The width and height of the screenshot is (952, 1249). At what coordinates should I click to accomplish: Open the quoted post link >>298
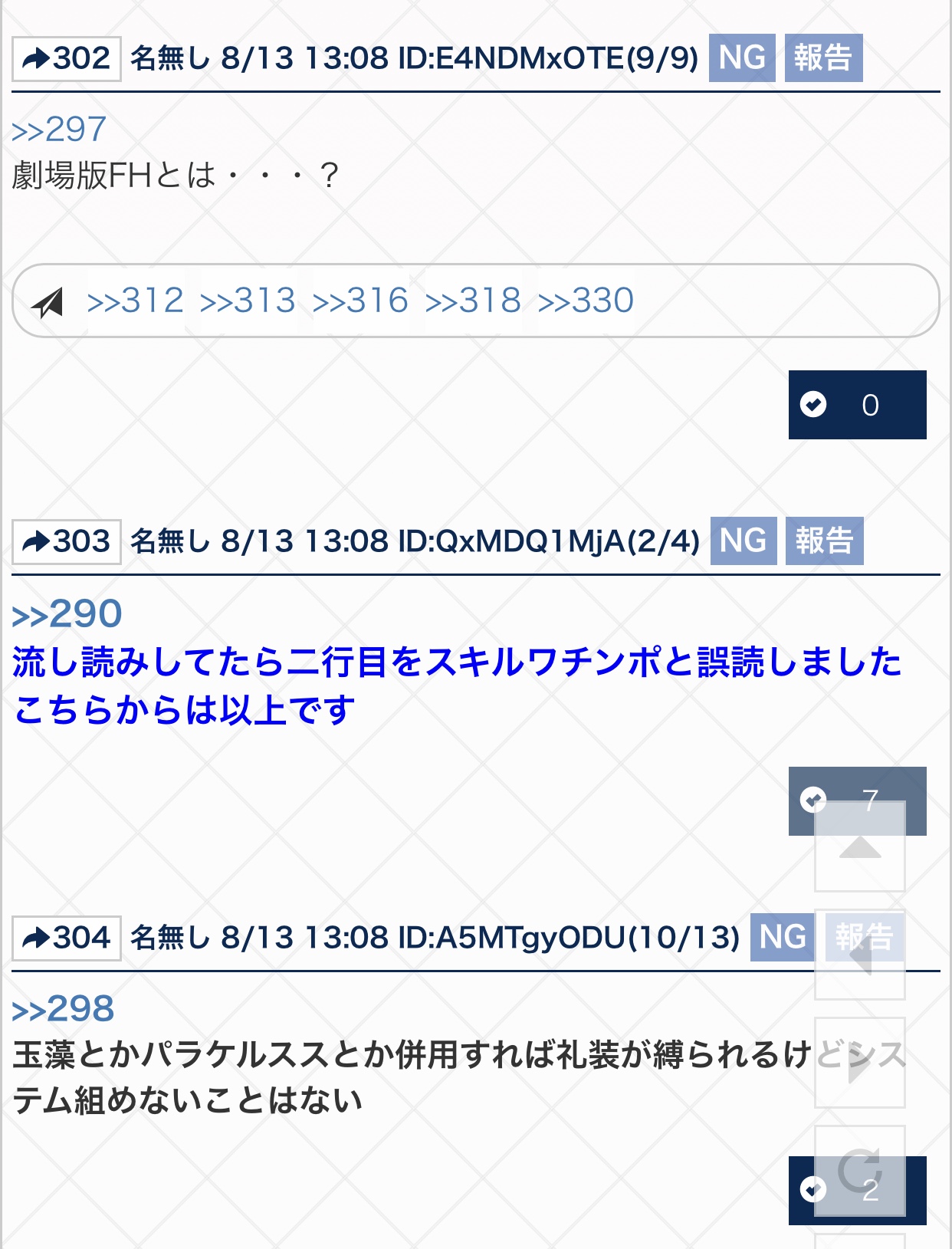(x=63, y=1009)
